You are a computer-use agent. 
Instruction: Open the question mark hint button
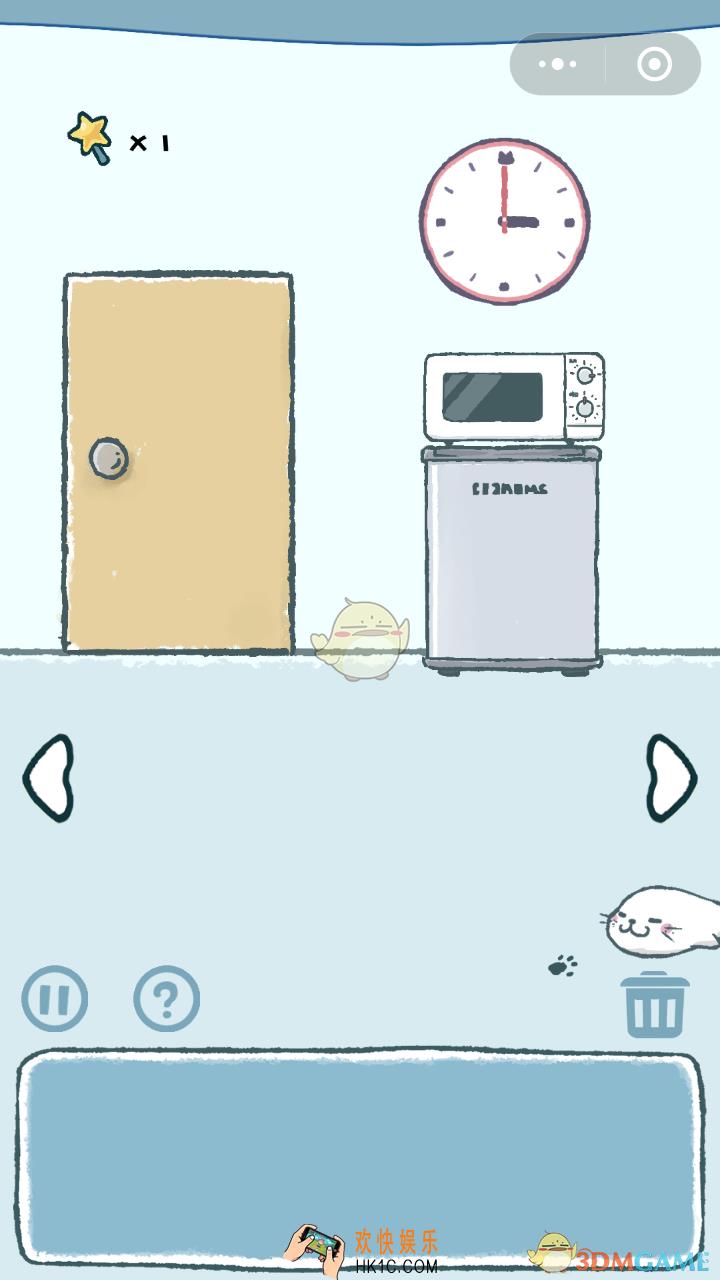click(167, 998)
